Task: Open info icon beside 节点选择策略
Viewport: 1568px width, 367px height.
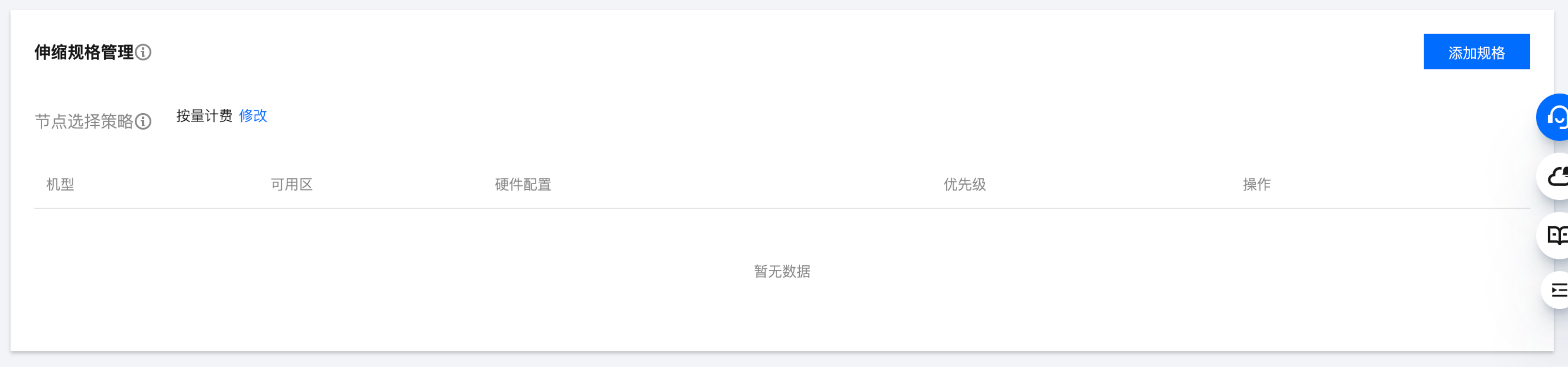Action: [x=144, y=121]
